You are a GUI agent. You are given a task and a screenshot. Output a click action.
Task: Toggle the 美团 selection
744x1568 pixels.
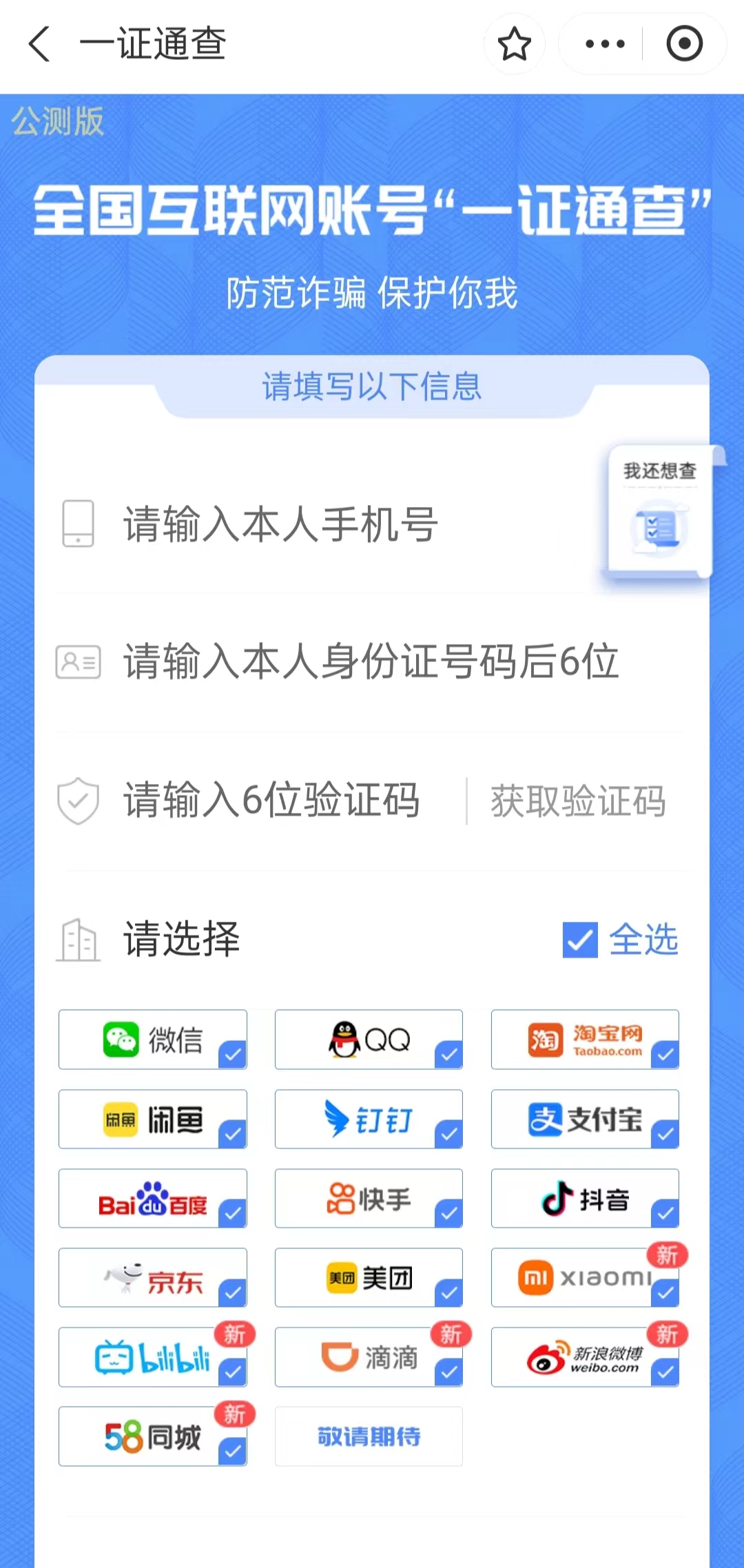pyautogui.click(x=369, y=1278)
